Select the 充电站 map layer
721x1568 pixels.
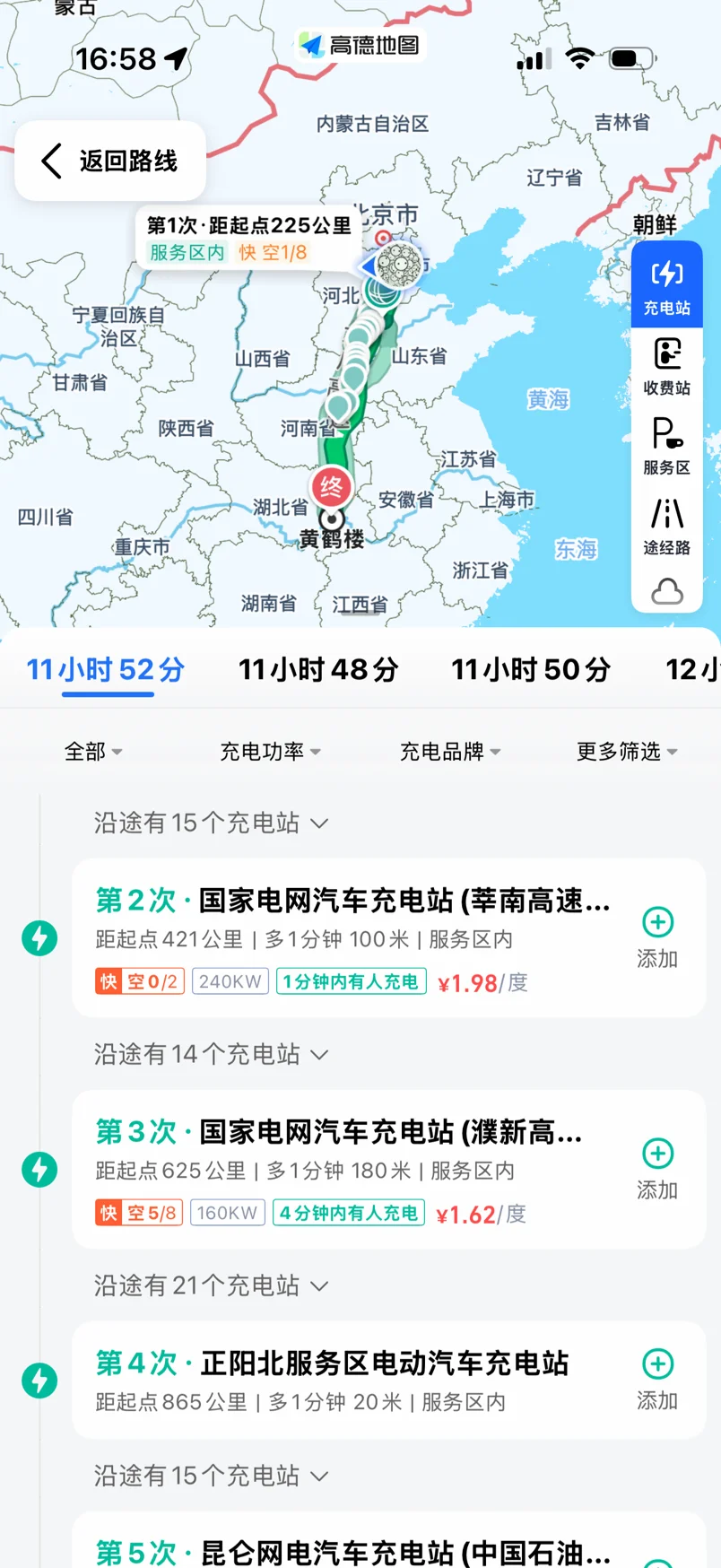click(x=666, y=284)
